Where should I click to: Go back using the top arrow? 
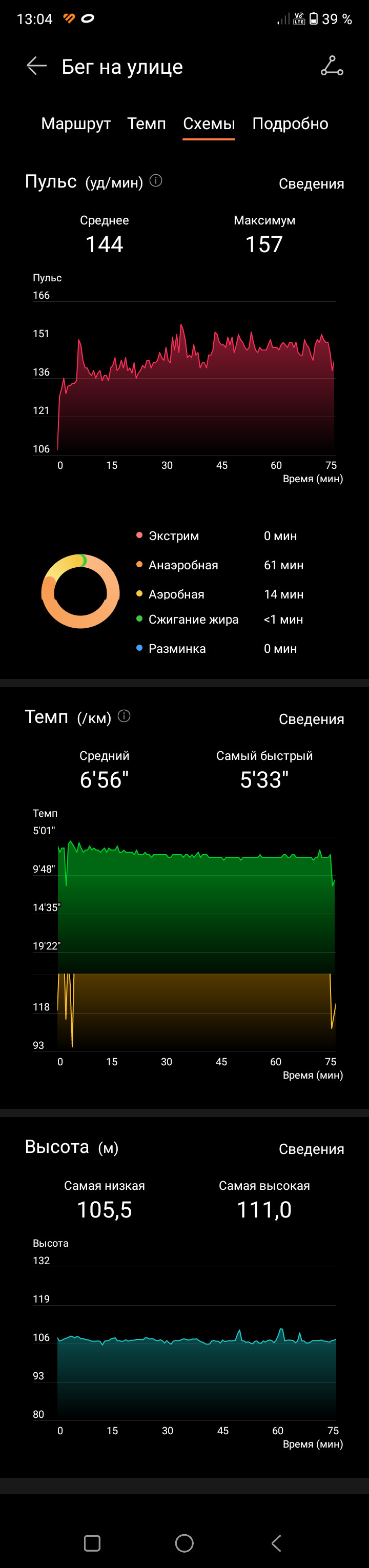click(x=36, y=66)
